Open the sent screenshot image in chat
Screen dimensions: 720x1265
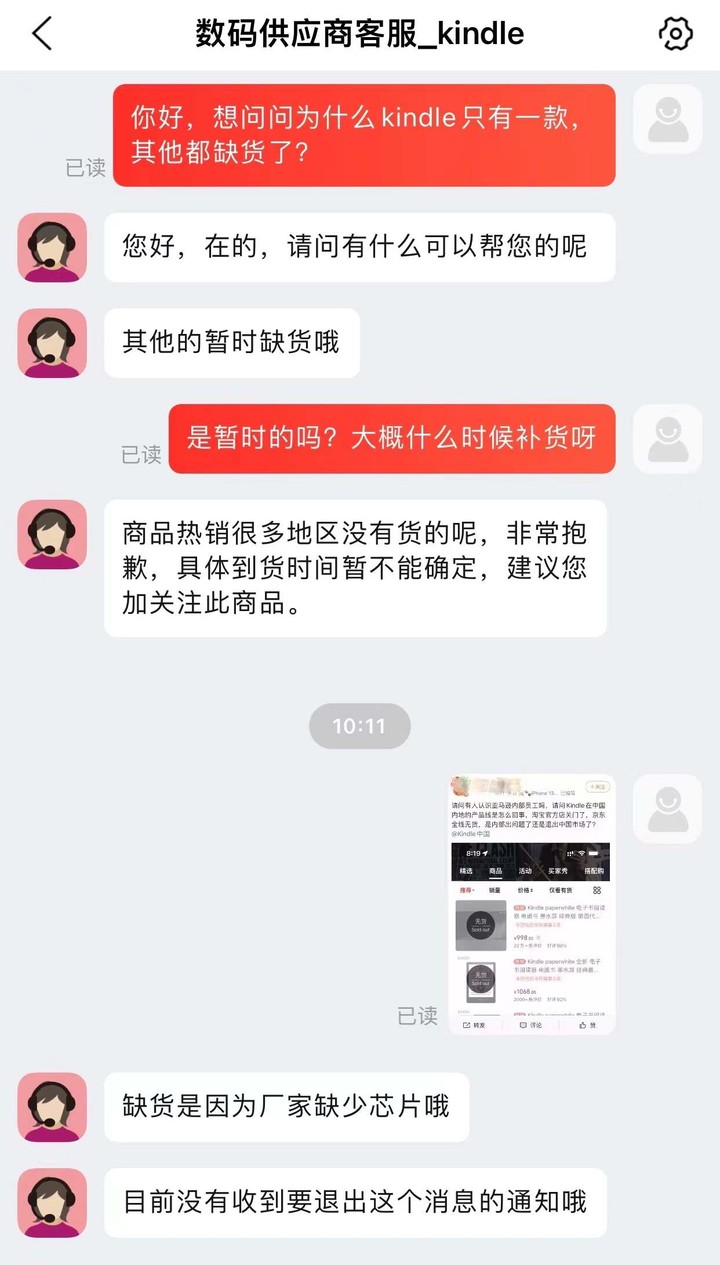pyautogui.click(x=531, y=904)
